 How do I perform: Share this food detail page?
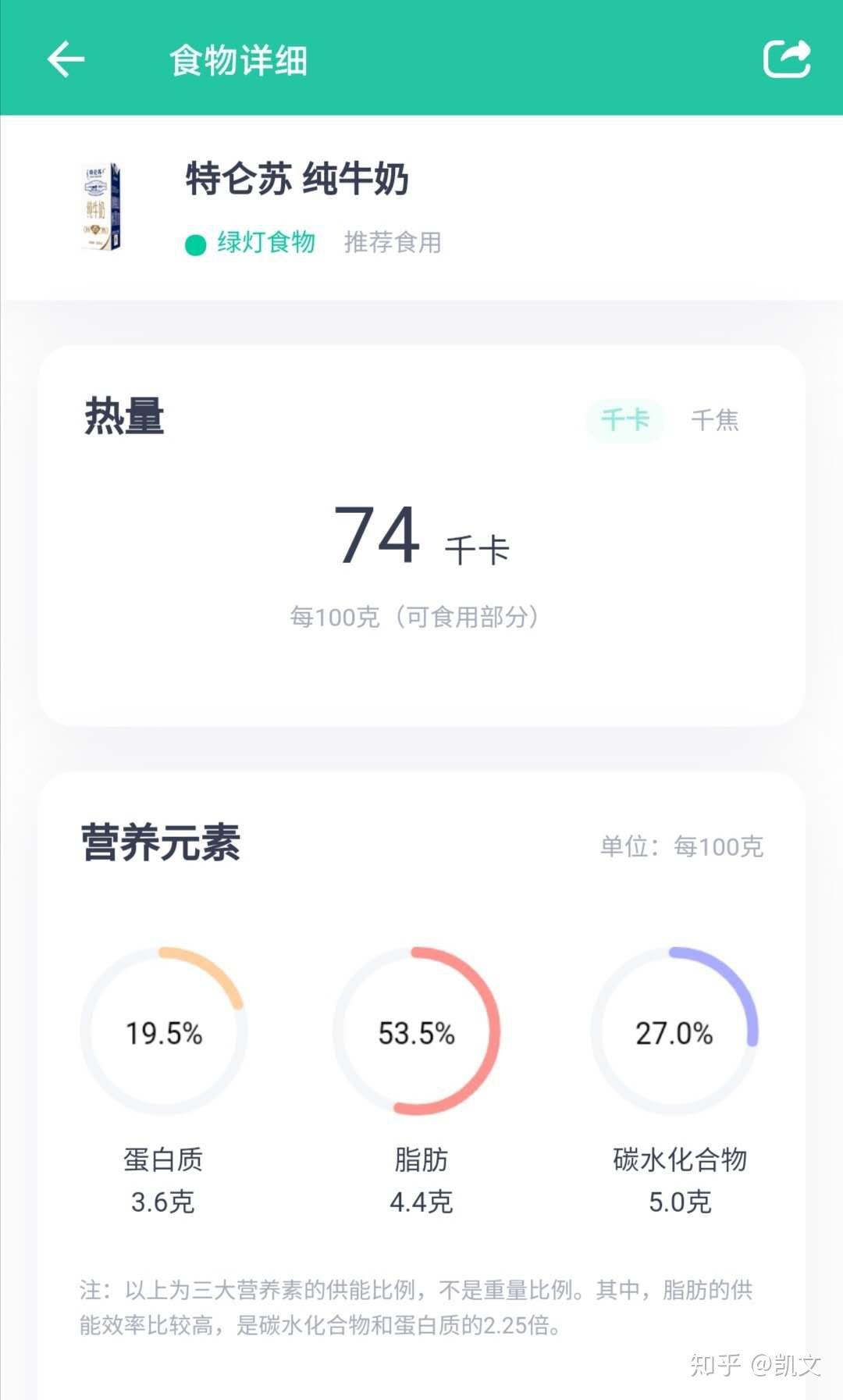pyautogui.click(x=786, y=59)
